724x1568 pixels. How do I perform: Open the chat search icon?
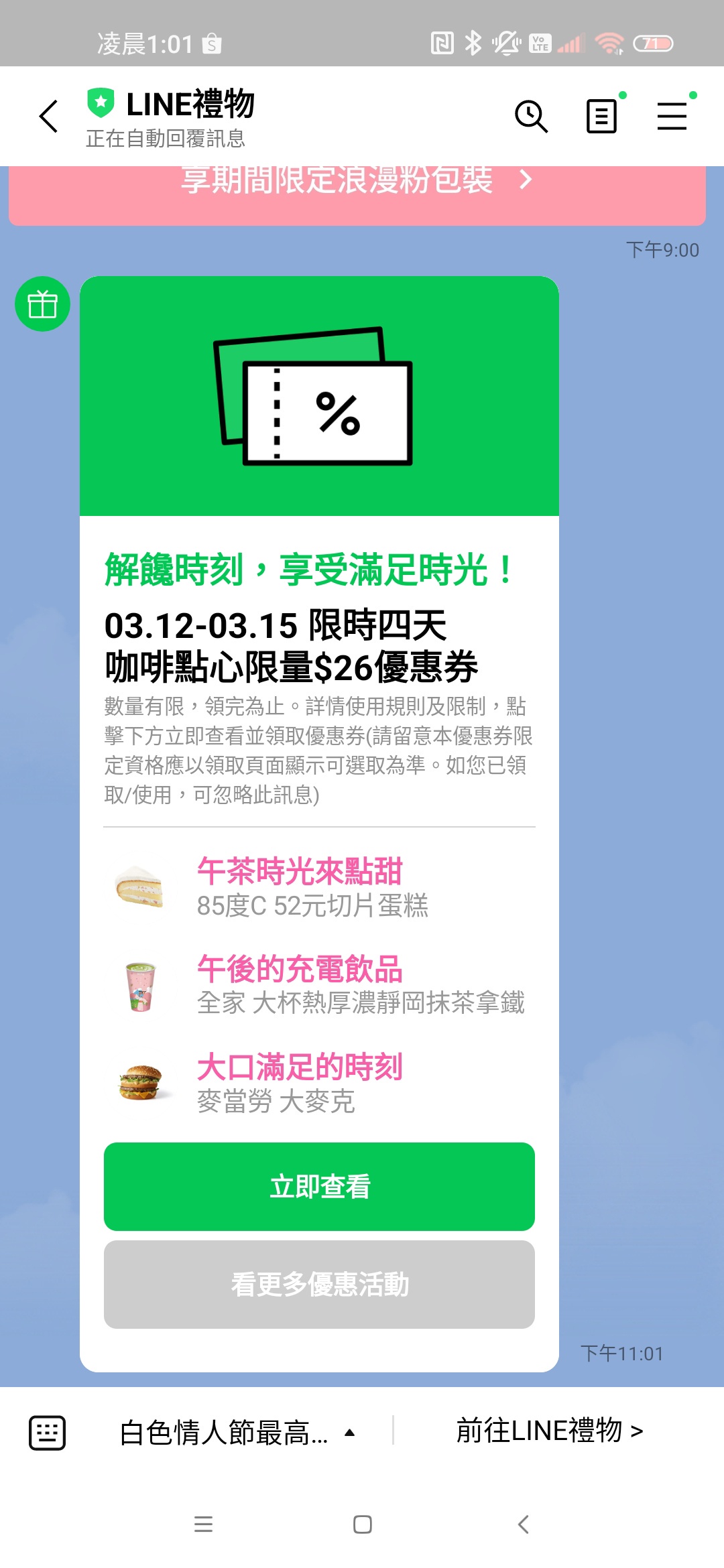pyautogui.click(x=531, y=117)
